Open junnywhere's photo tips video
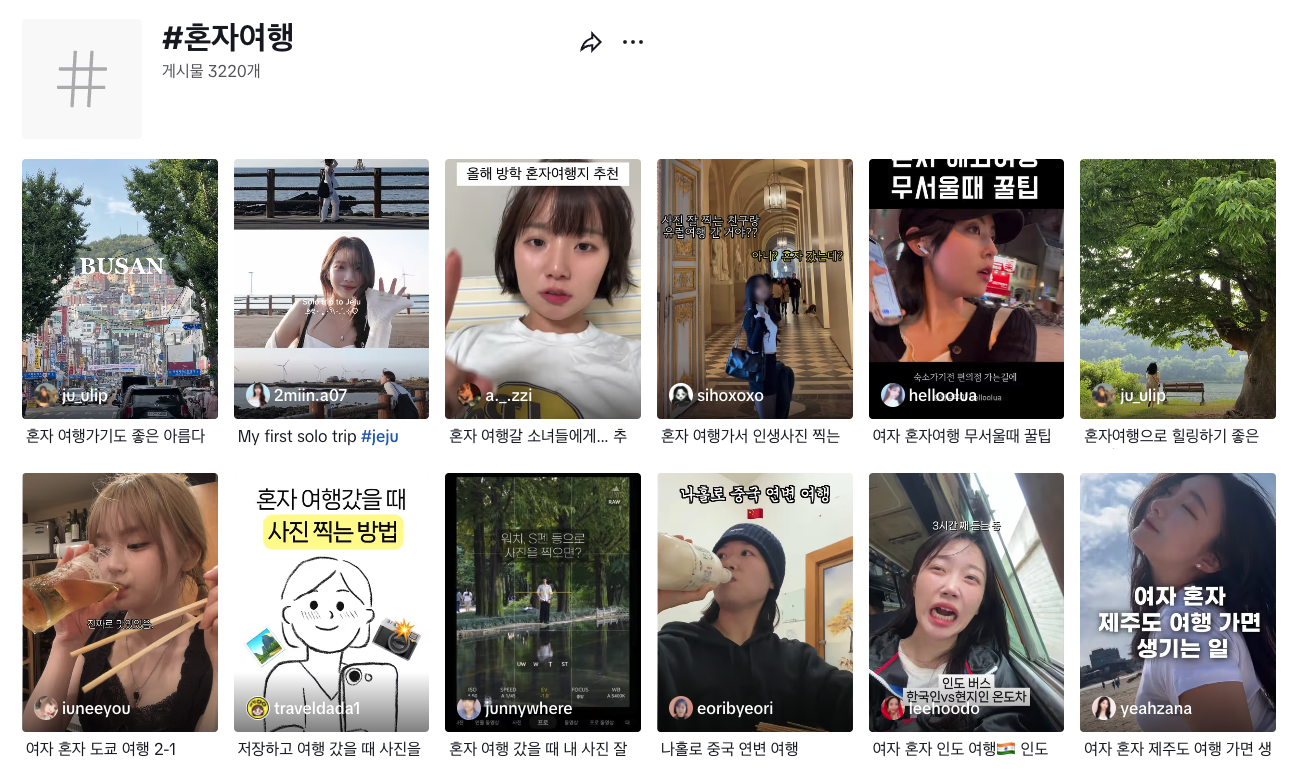 coord(543,602)
